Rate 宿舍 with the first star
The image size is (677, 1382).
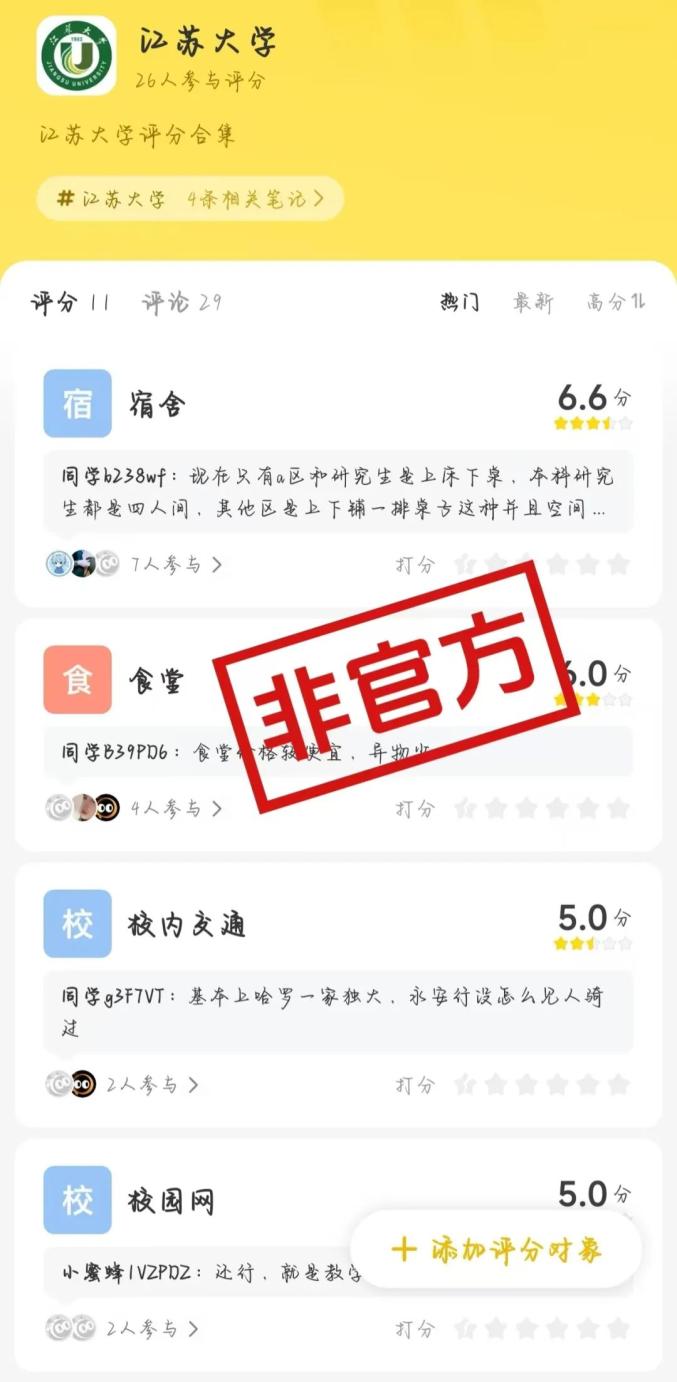point(464,565)
